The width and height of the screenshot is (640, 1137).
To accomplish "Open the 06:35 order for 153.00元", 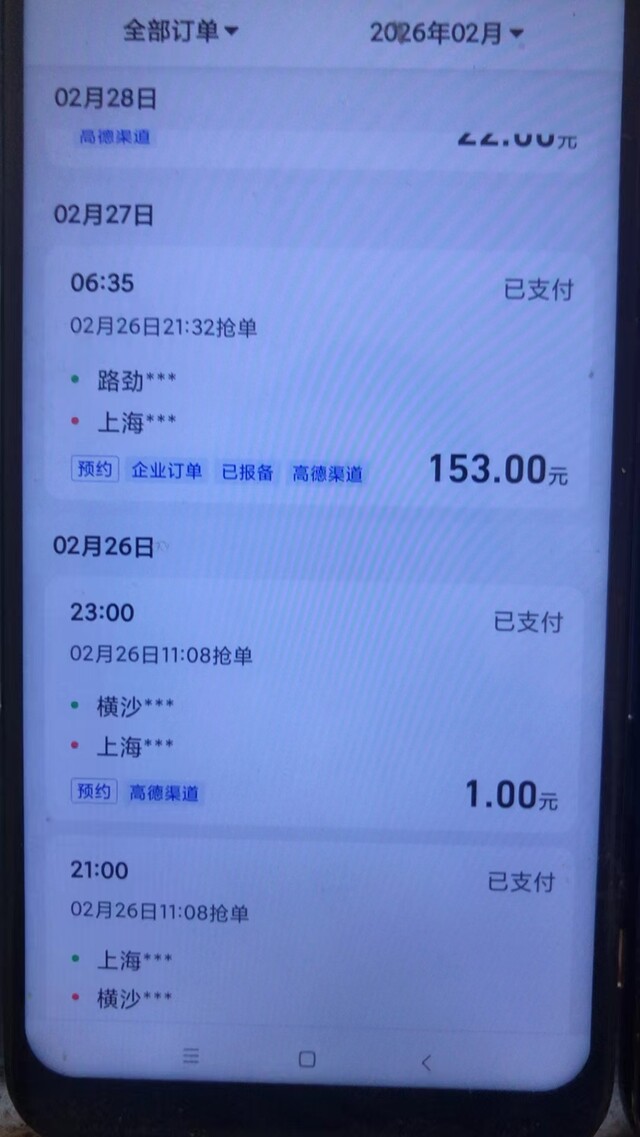I will pos(320,380).
